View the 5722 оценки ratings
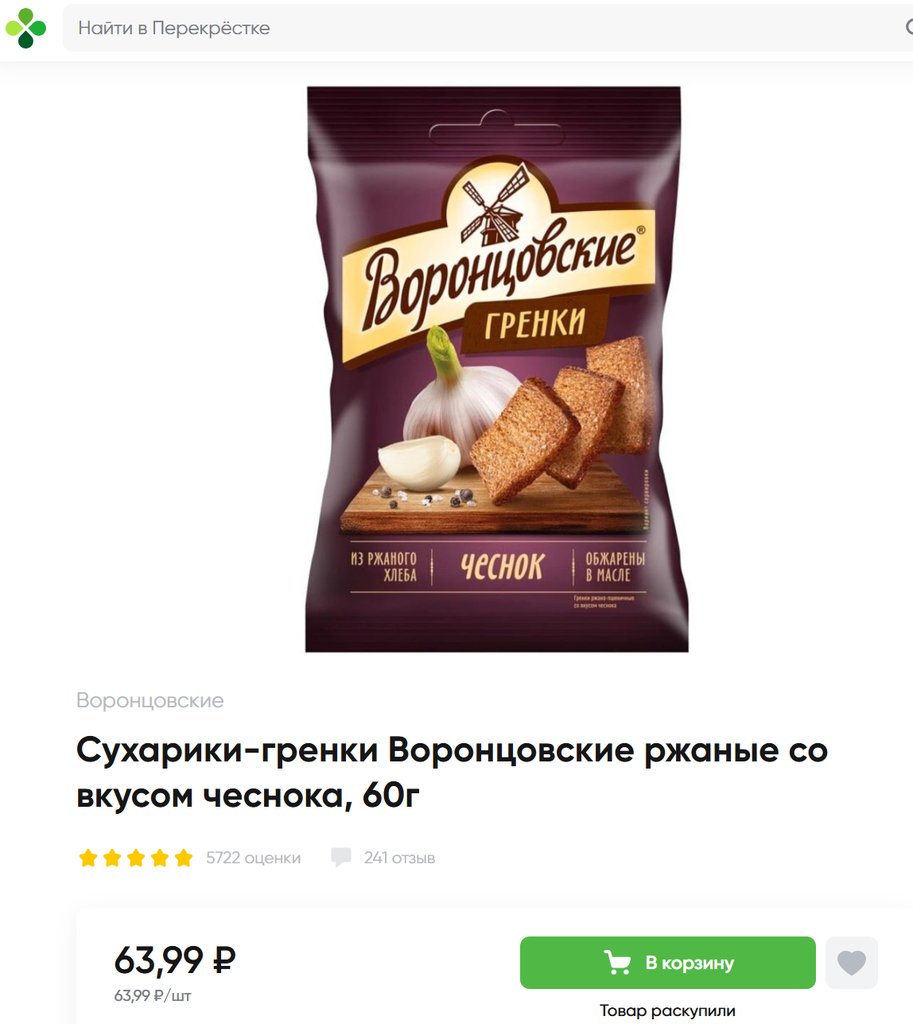Viewport: 913px width, 1024px height. (x=253, y=858)
